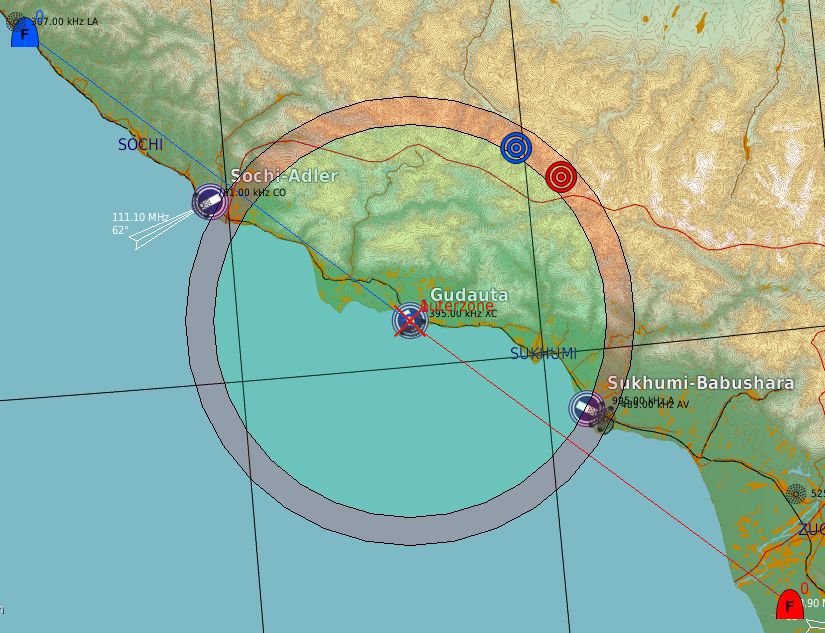This screenshot has height=633, width=825.
Task: Select the Gudauta airport marker
Action: pyautogui.click(x=410, y=320)
